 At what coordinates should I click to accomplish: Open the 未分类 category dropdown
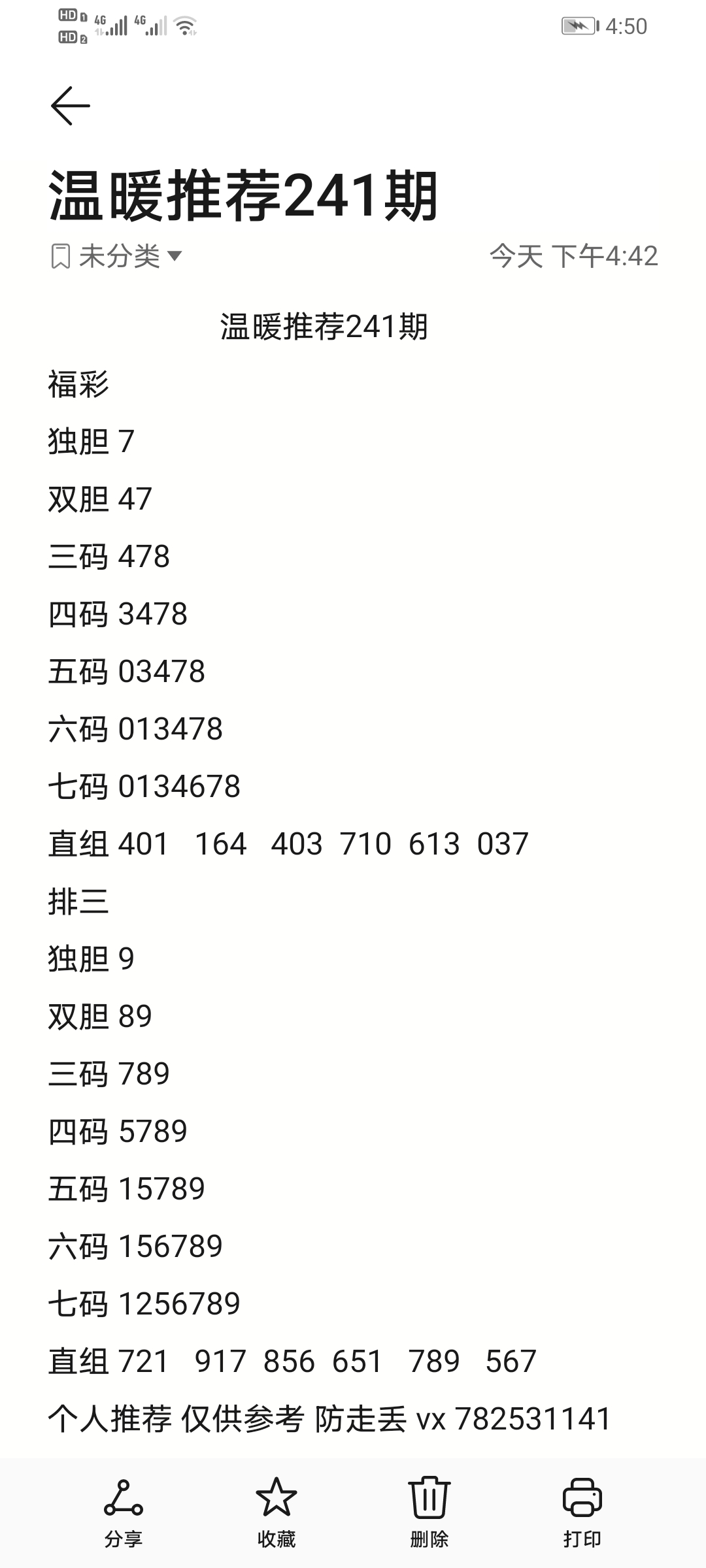(x=118, y=255)
